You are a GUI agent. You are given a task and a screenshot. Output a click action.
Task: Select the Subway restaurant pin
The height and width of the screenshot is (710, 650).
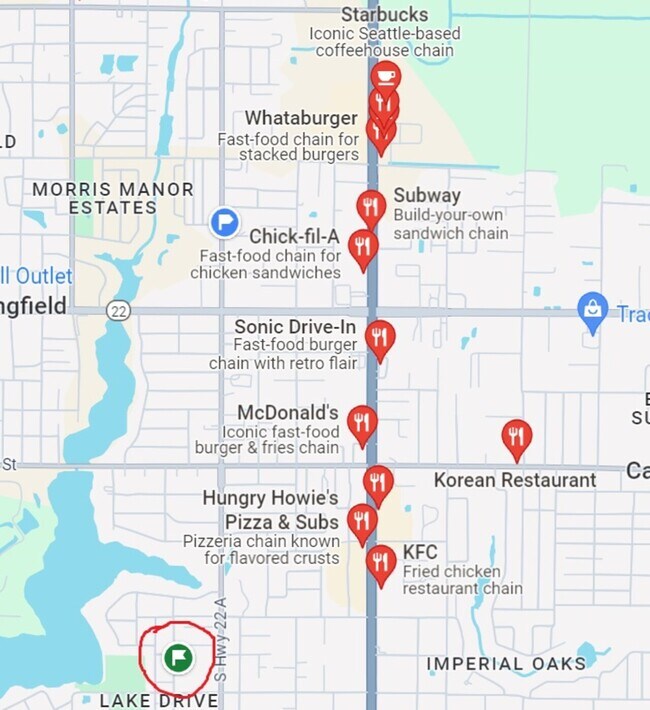pos(371,207)
